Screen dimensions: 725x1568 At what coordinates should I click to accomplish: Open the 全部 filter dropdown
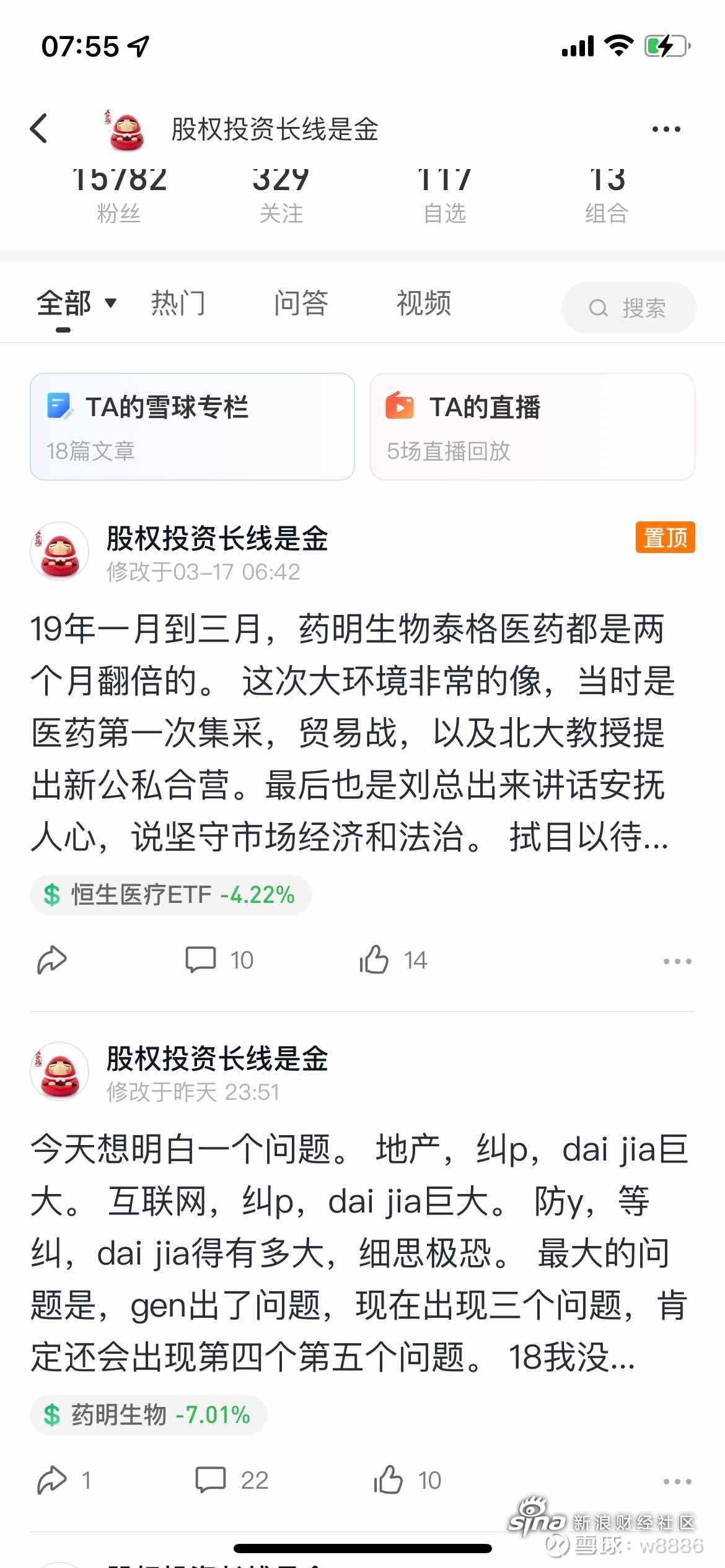coord(76,303)
